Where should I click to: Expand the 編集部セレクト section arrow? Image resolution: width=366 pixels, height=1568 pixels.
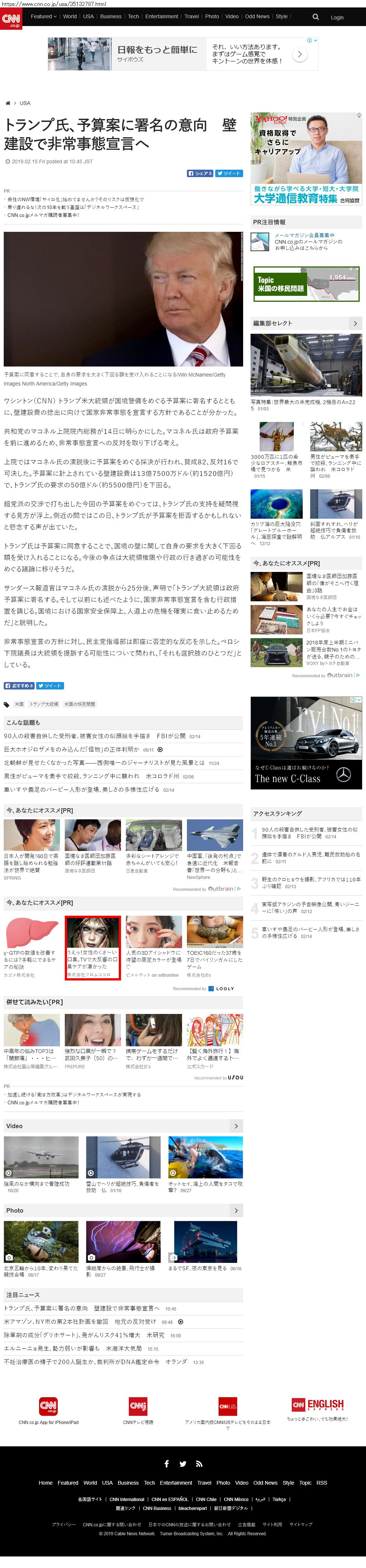[x=355, y=324]
